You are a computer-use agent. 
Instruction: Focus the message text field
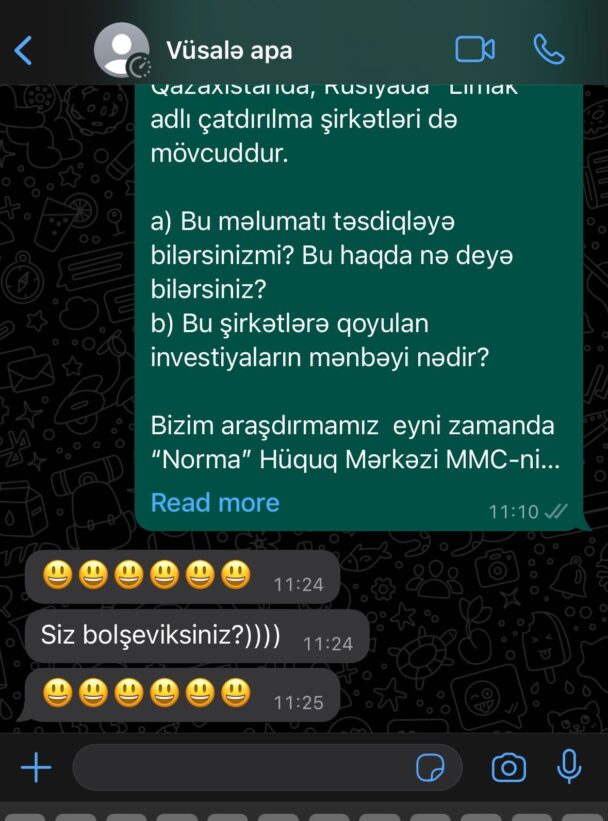pyautogui.click(x=240, y=767)
